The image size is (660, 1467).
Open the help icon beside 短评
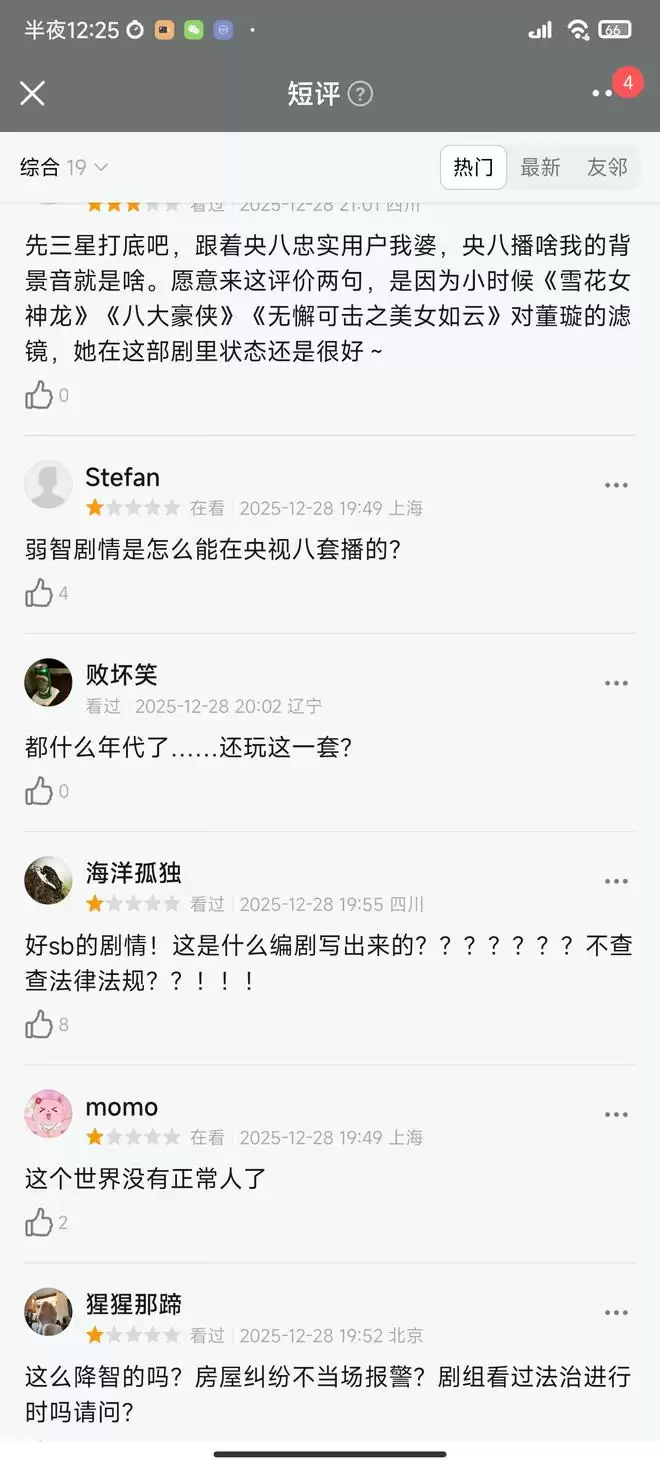click(360, 94)
